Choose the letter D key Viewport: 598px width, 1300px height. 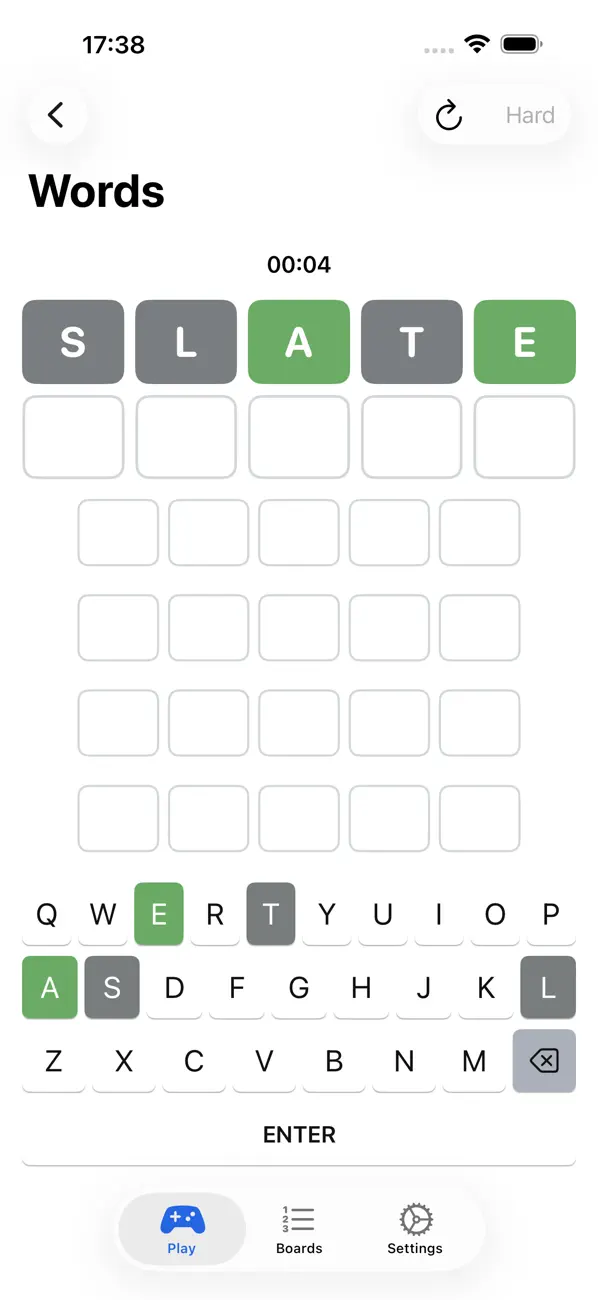[x=174, y=988]
